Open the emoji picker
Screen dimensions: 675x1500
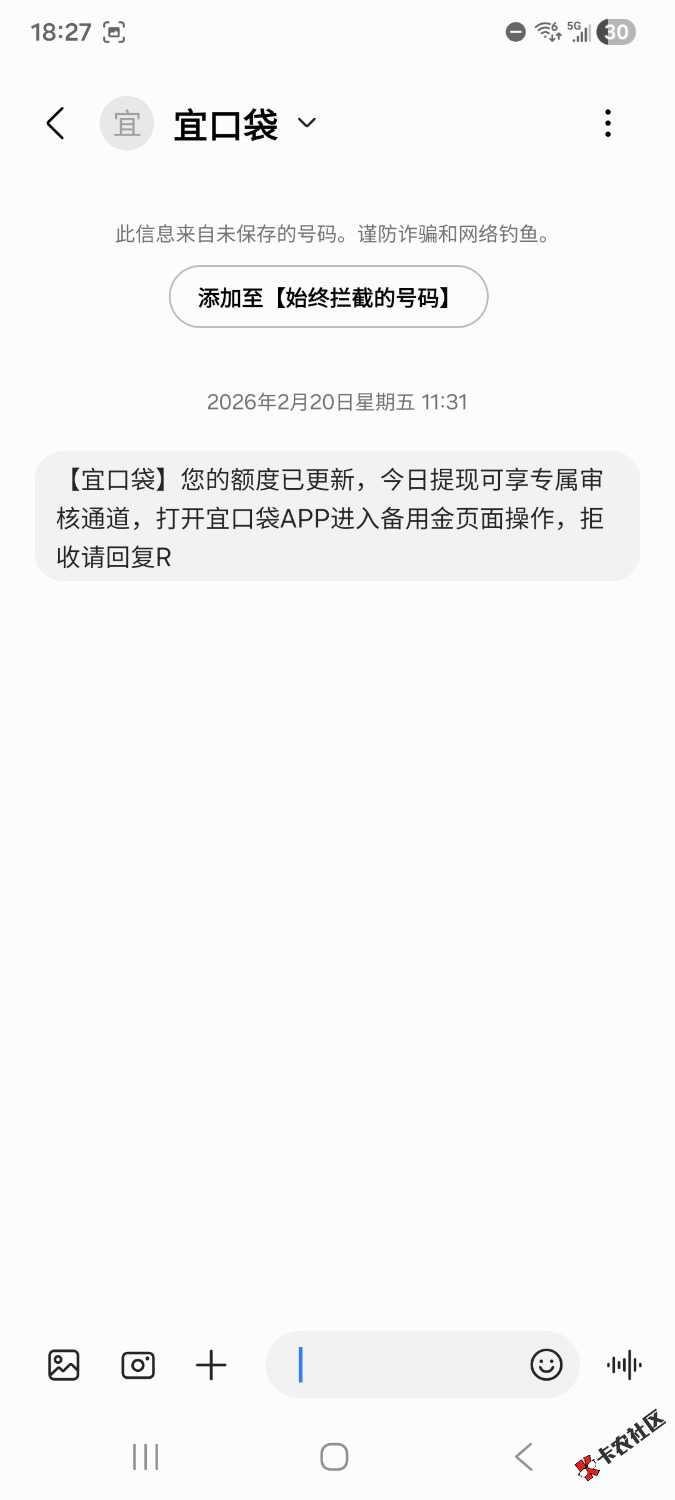pos(546,1365)
